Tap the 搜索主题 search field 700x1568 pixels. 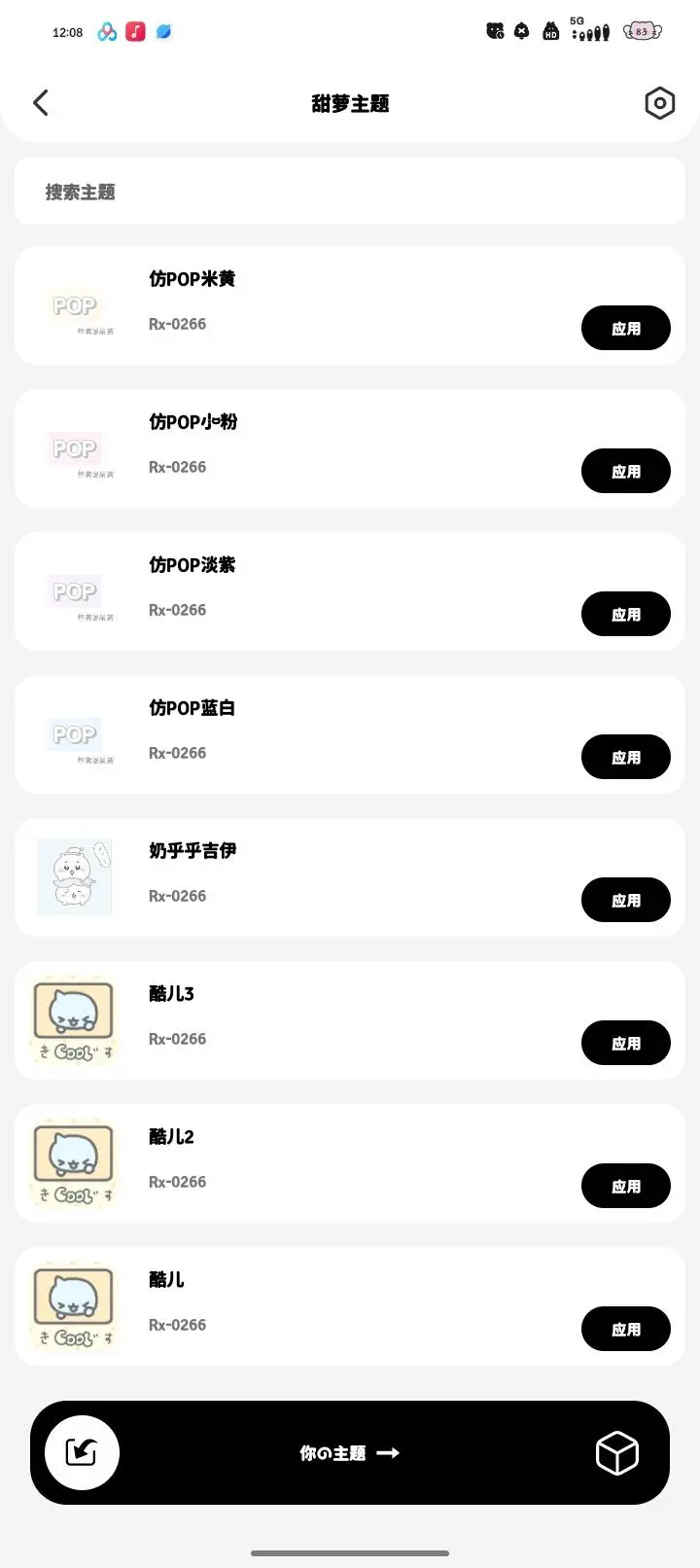click(350, 192)
